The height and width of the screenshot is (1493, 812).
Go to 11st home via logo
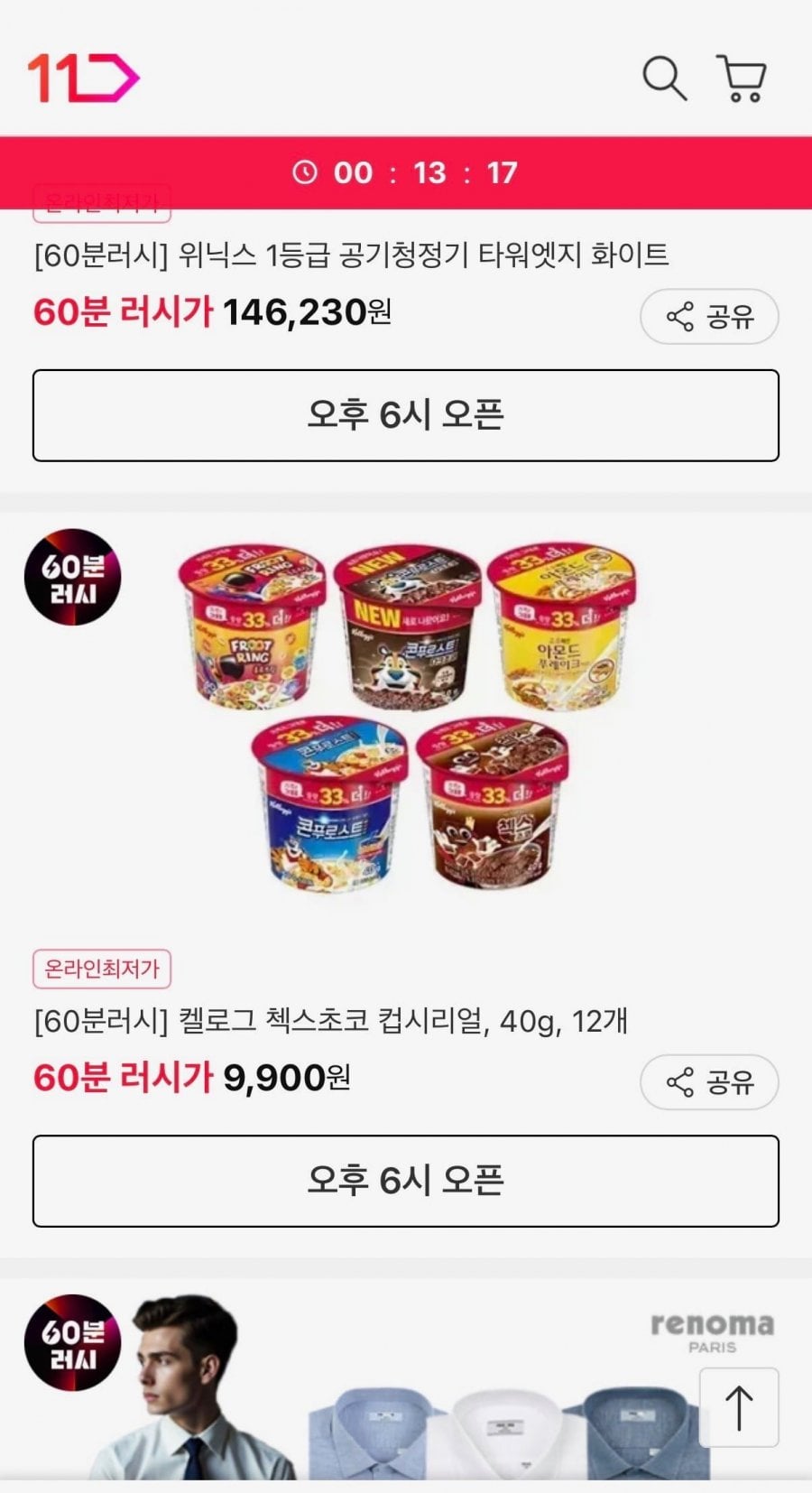coord(83,78)
